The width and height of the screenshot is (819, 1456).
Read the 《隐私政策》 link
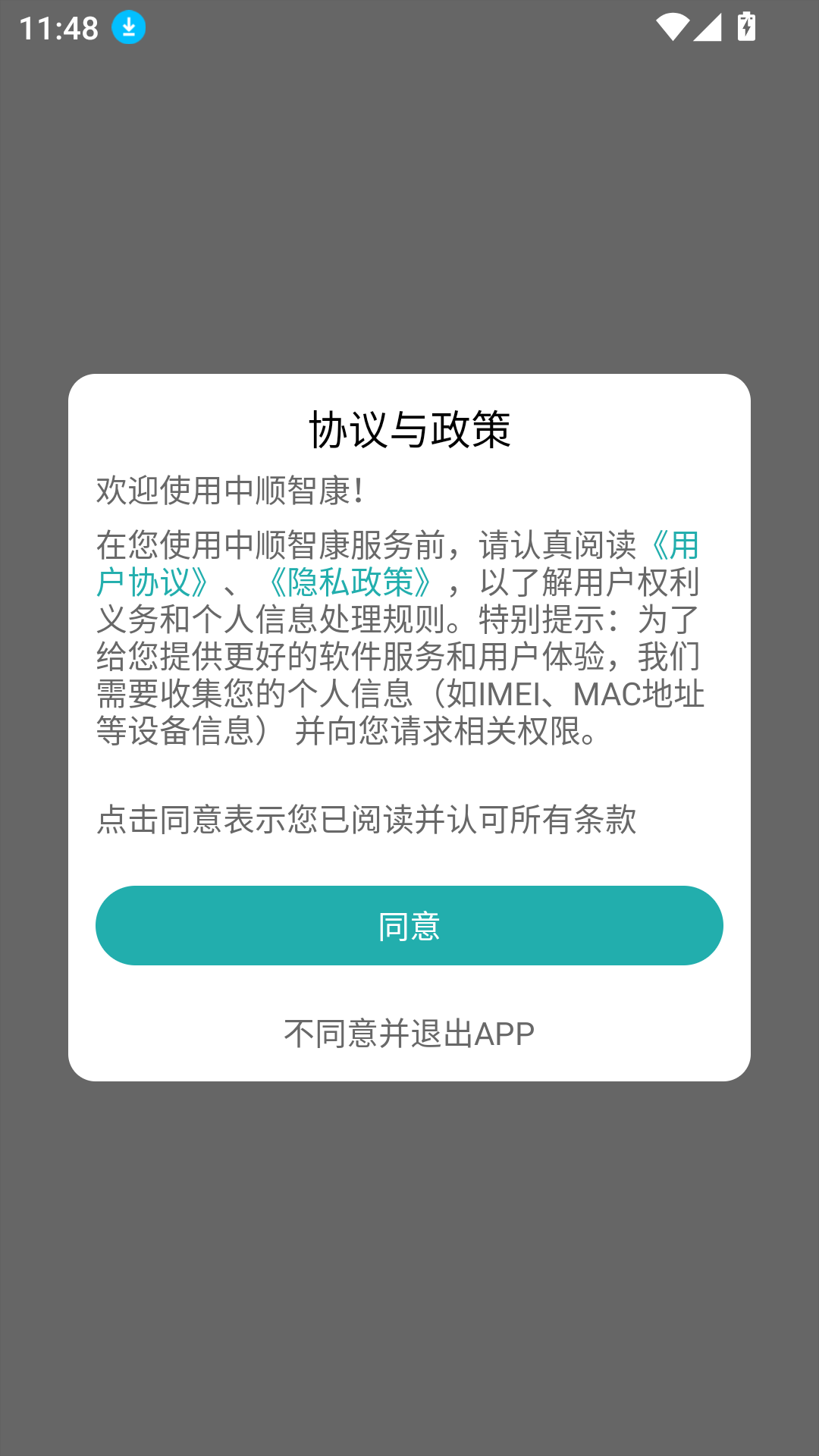coord(350,582)
